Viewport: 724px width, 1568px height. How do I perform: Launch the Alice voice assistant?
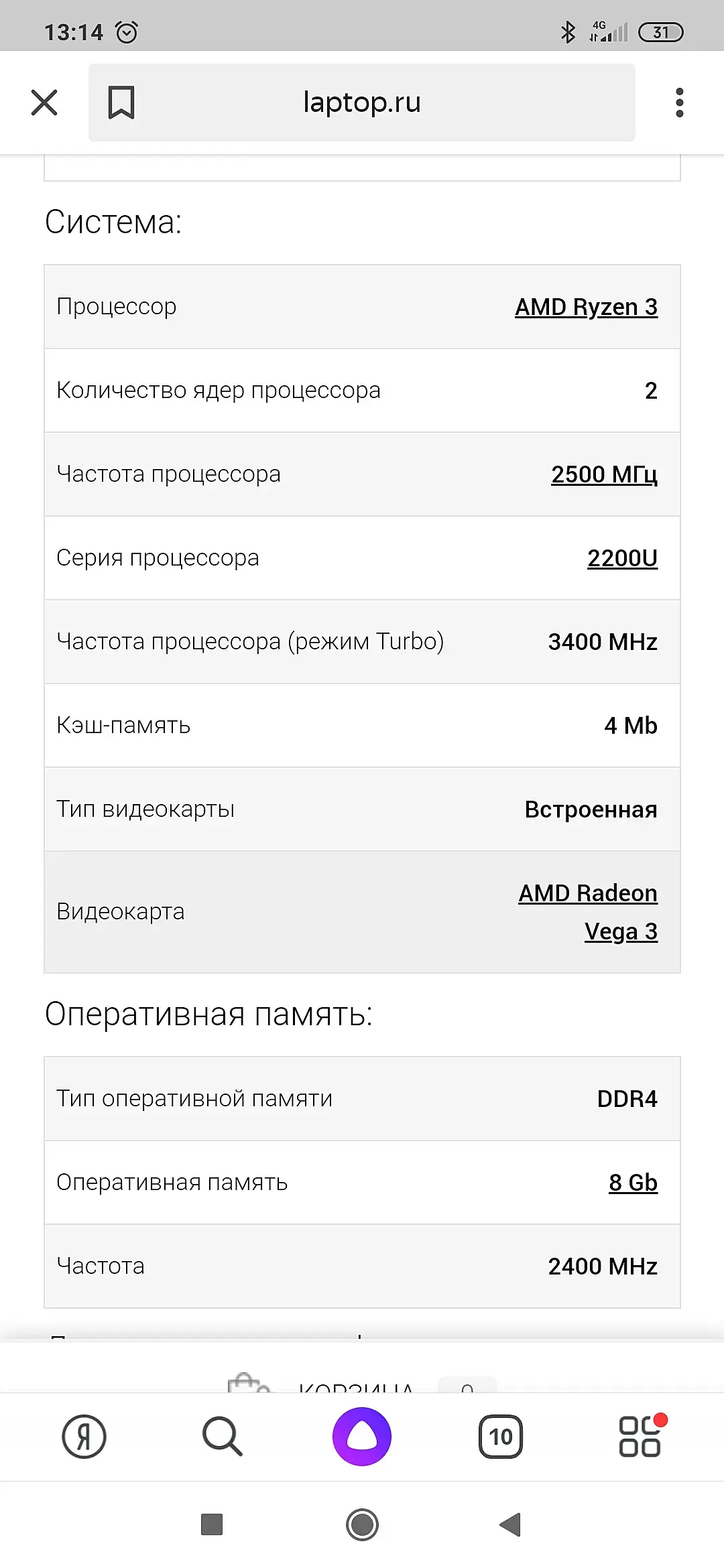[362, 1437]
